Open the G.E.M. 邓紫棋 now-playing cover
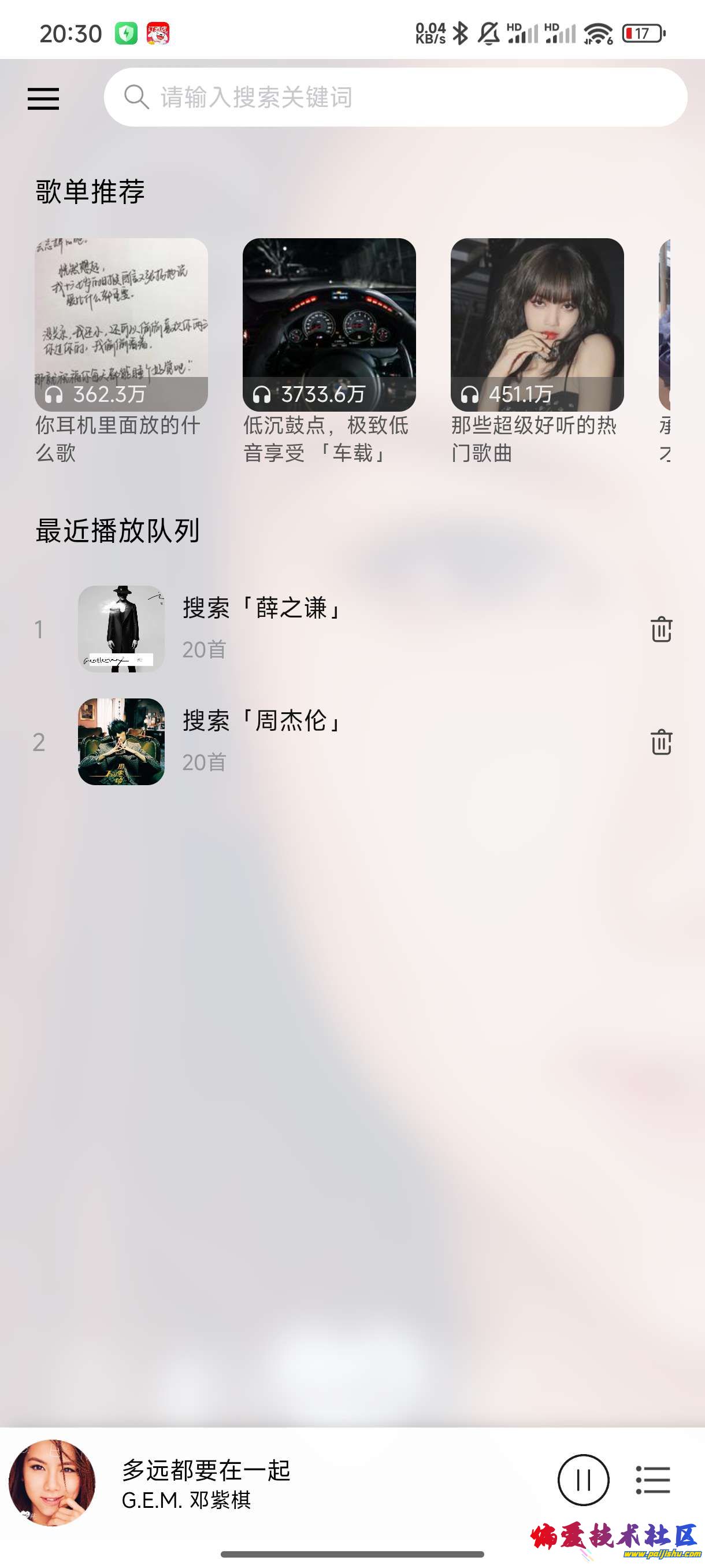 click(53, 1482)
